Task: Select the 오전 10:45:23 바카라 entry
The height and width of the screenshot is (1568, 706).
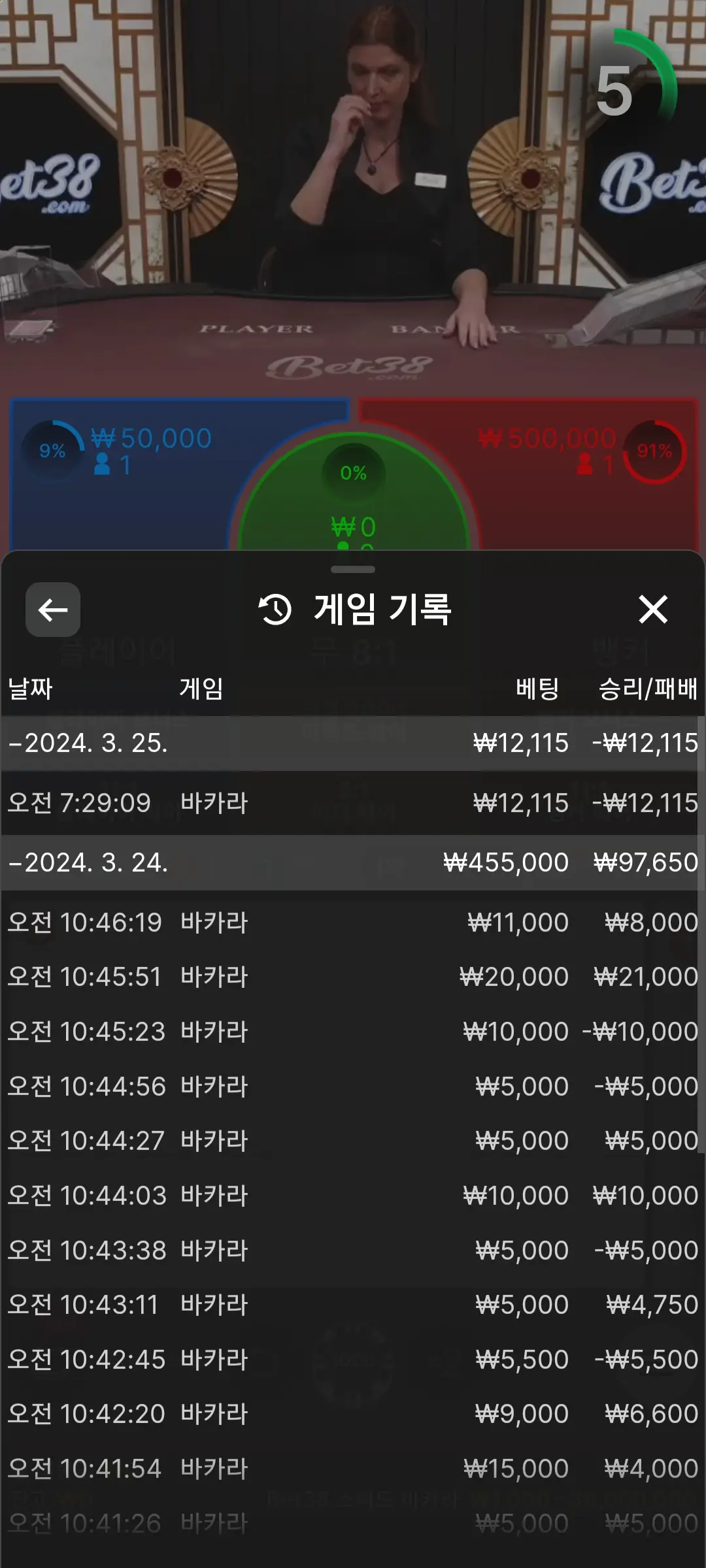Action: pos(353,1032)
